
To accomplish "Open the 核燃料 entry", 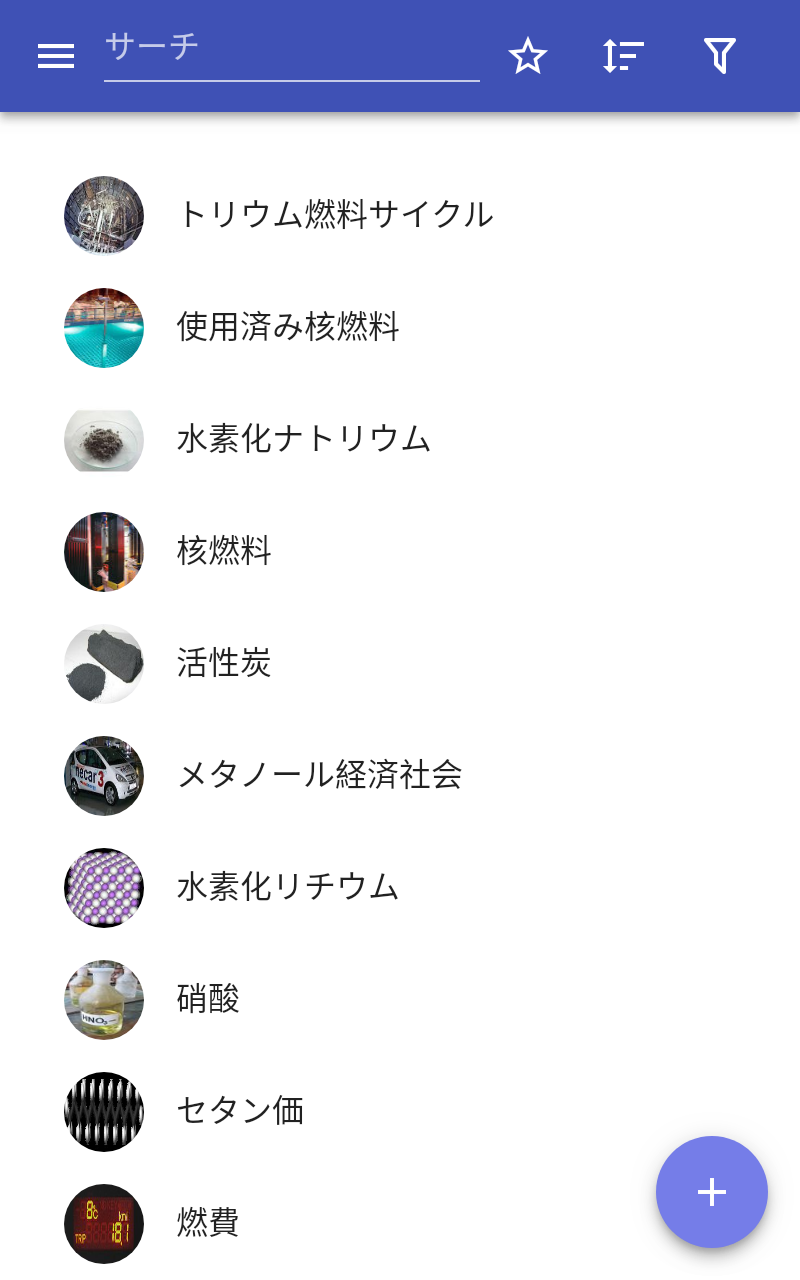I will tap(224, 551).
